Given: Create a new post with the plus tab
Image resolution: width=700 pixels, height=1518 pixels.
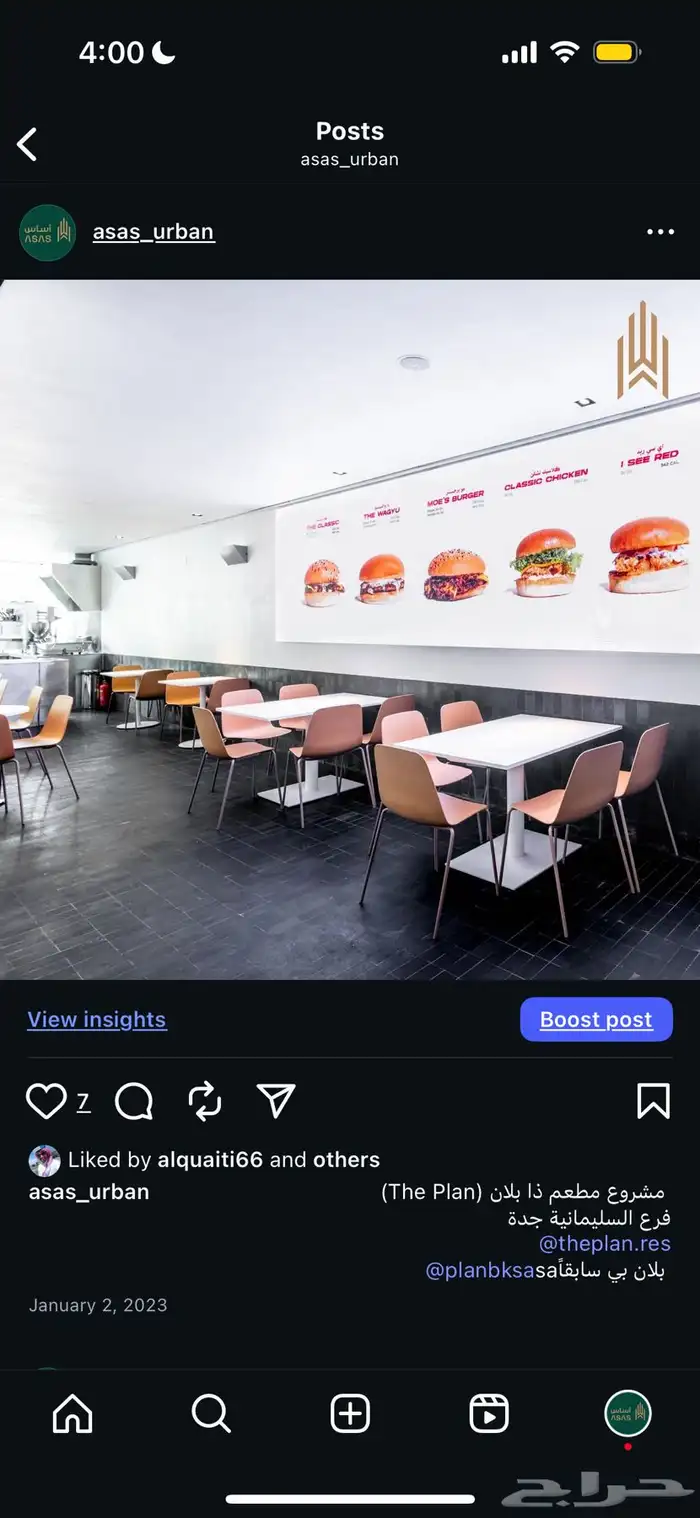Looking at the screenshot, I should [350, 1414].
